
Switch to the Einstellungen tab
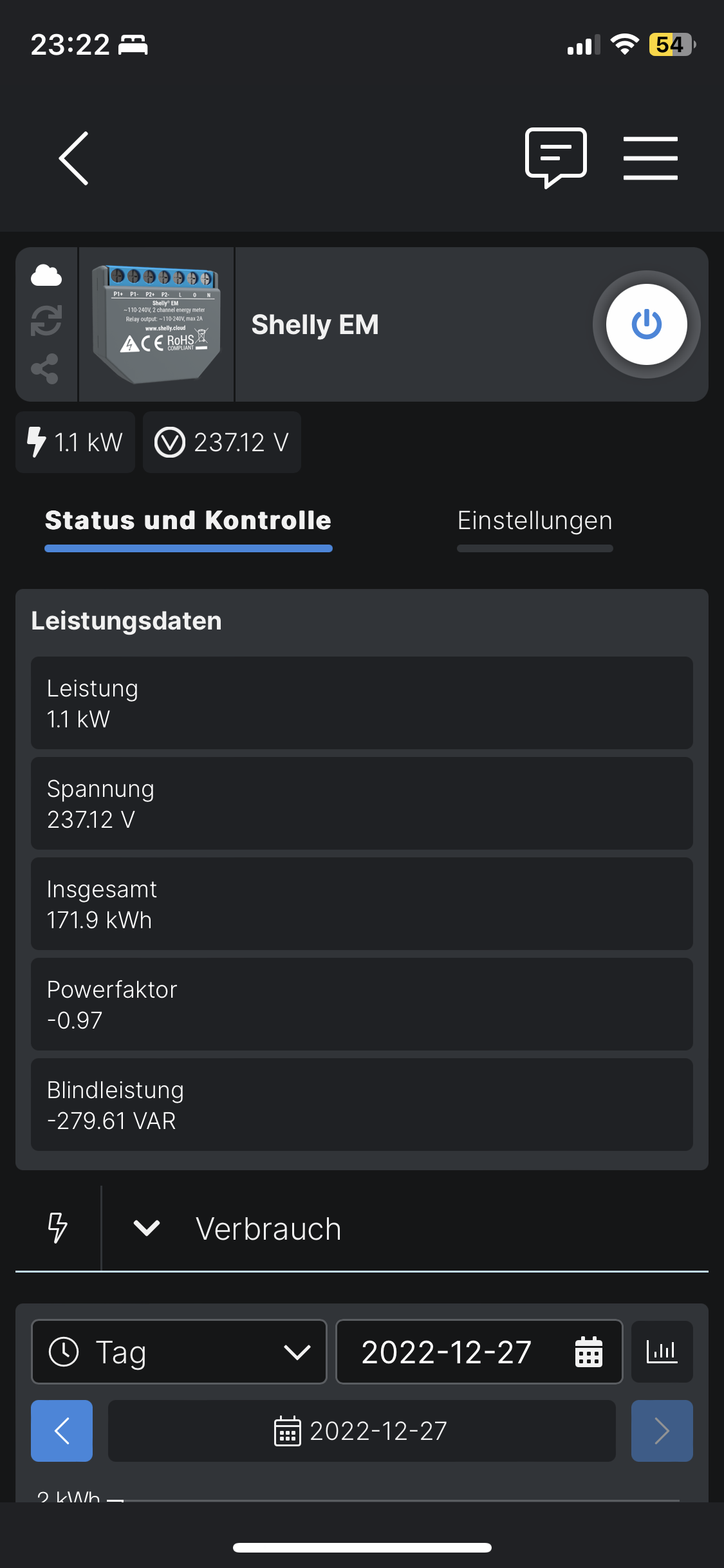(534, 521)
